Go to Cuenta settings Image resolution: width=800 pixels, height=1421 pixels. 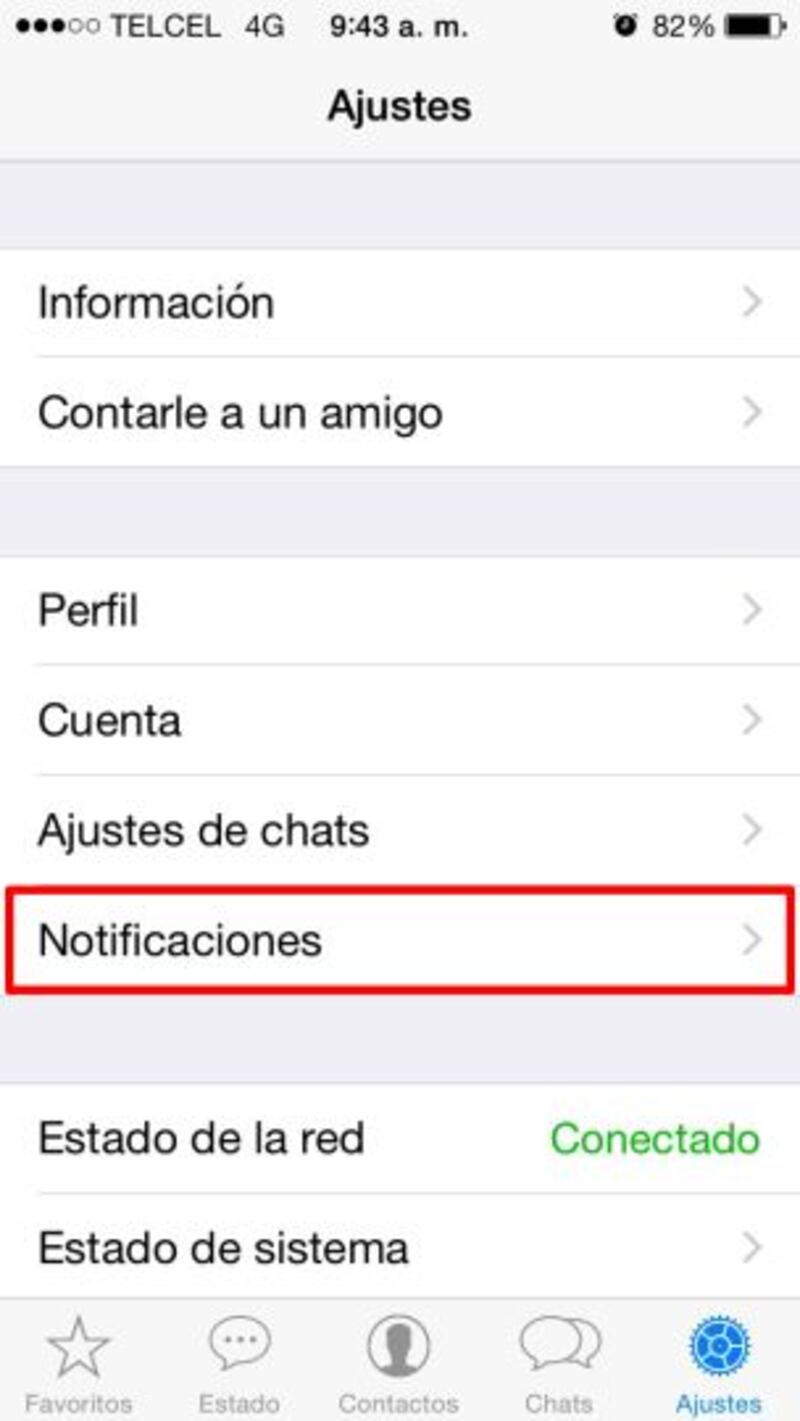coord(400,720)
